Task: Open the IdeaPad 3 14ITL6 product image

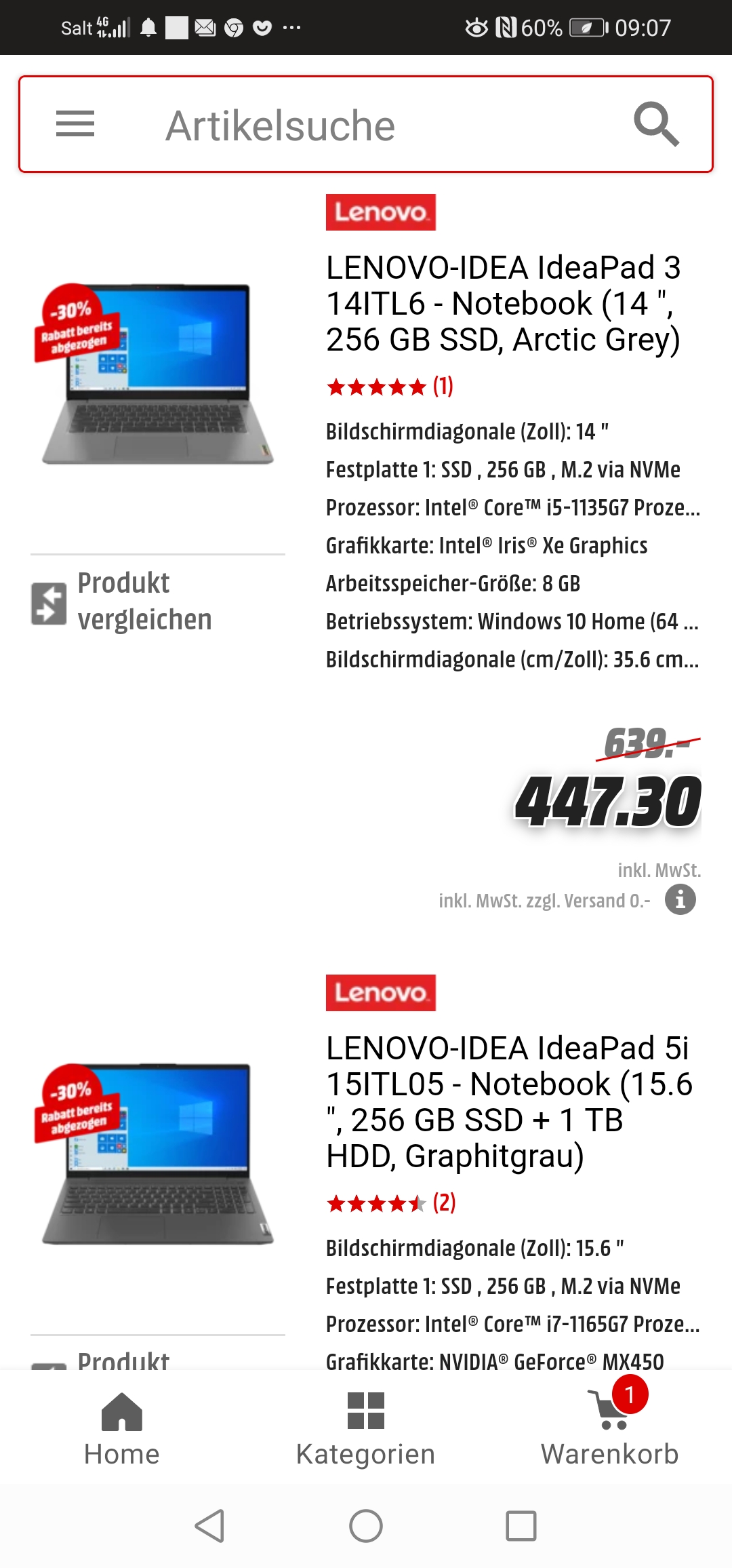Action: [157, 374]
